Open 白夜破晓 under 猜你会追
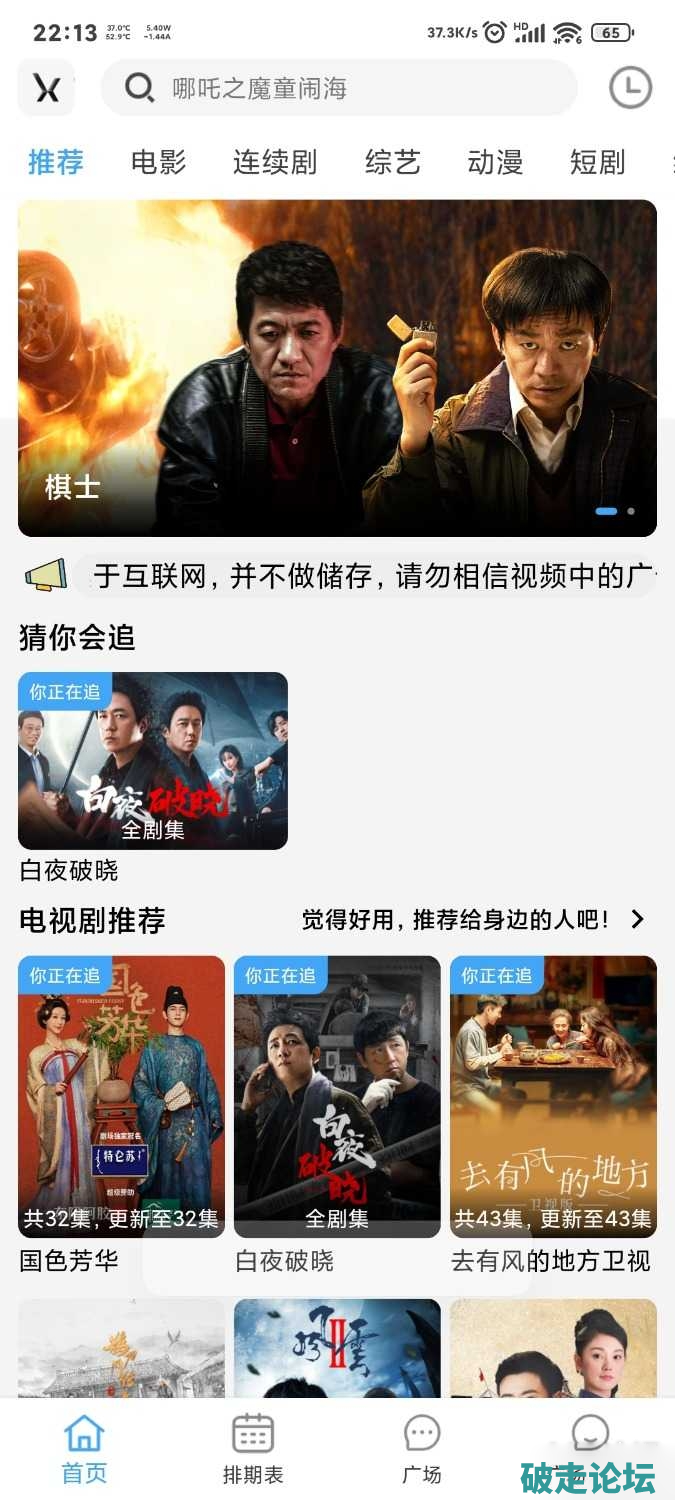Viewport: 675px width, 1500px height. pos(153,761)
